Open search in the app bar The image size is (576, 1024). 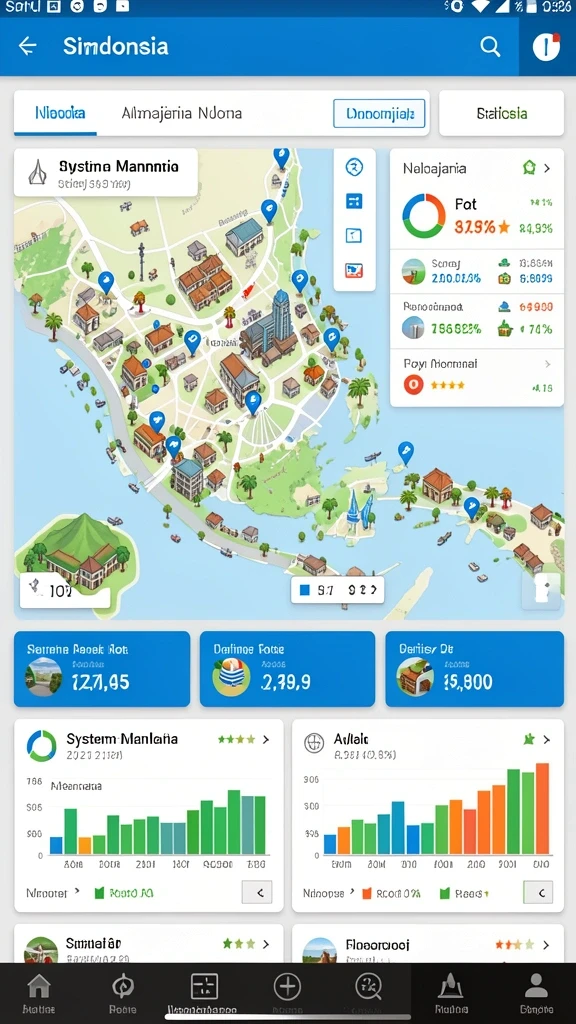(490, 46)
